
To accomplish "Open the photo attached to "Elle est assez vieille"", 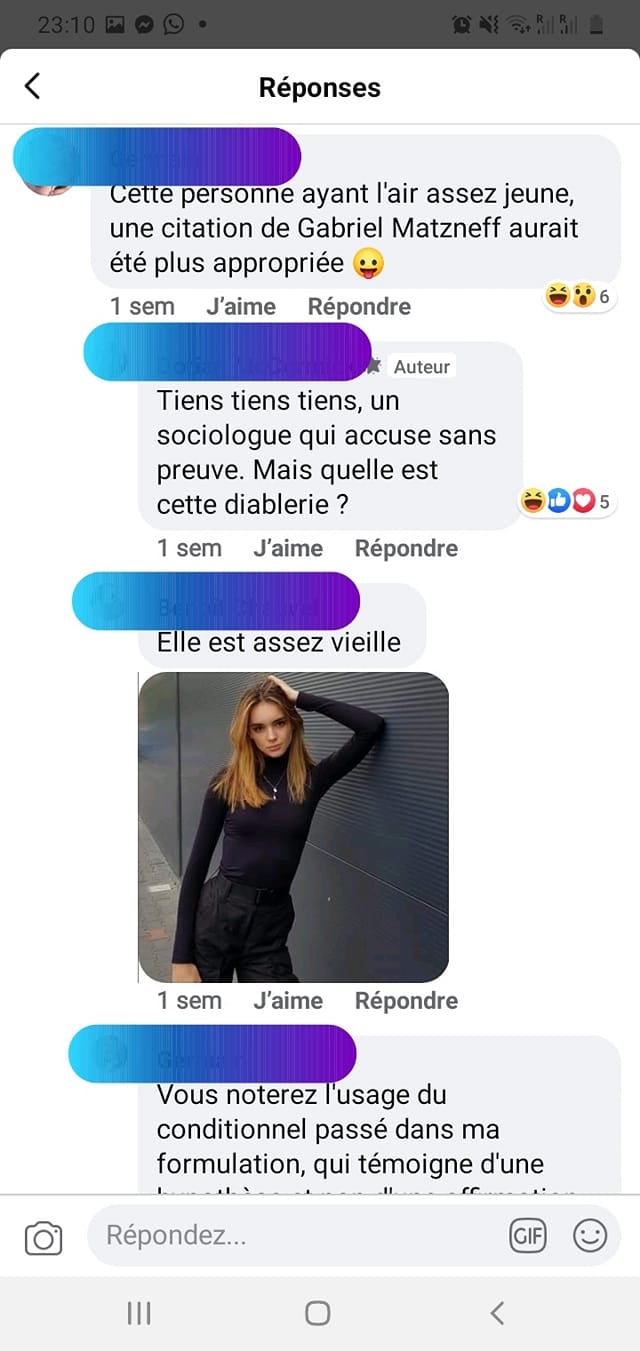I will [293, 827].
